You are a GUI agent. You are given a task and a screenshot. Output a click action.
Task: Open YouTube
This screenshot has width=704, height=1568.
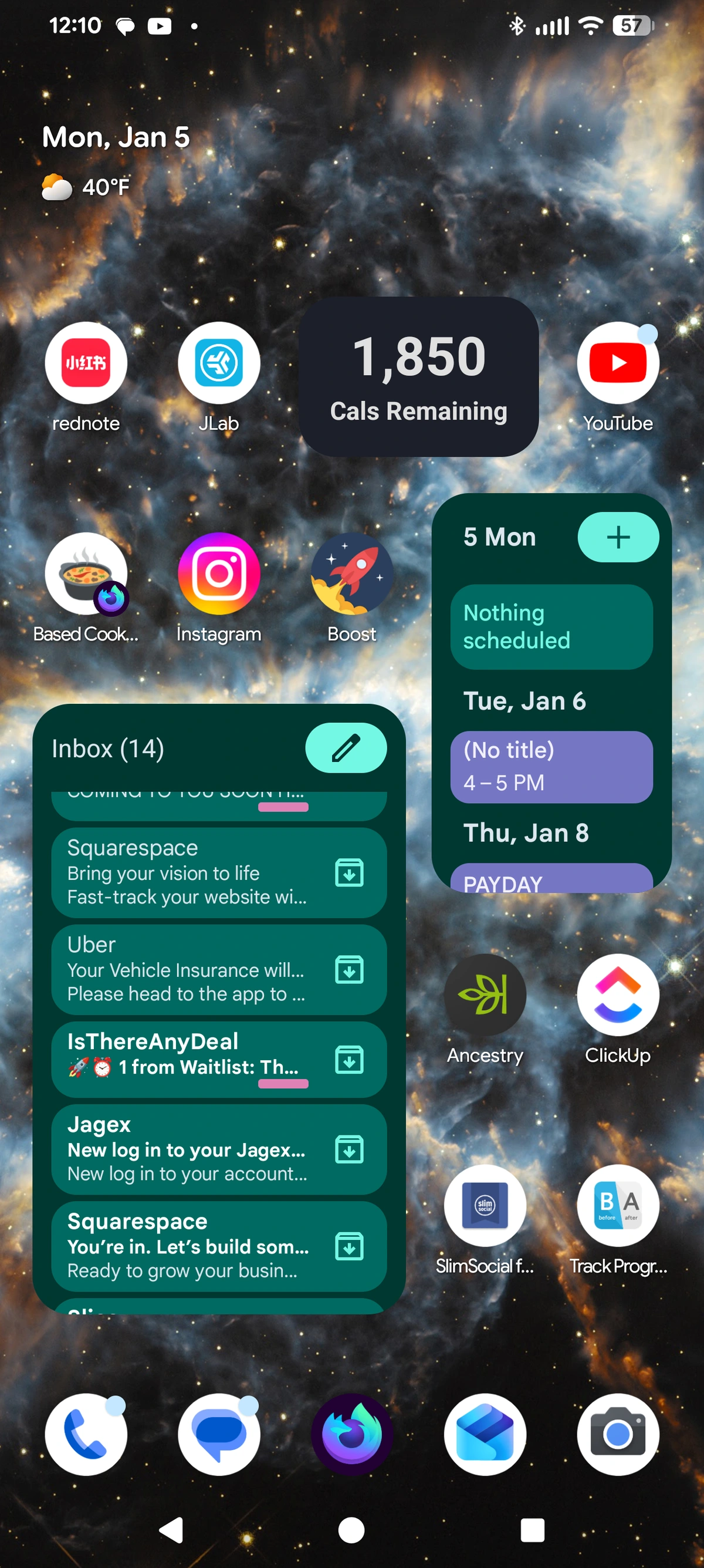618,363
